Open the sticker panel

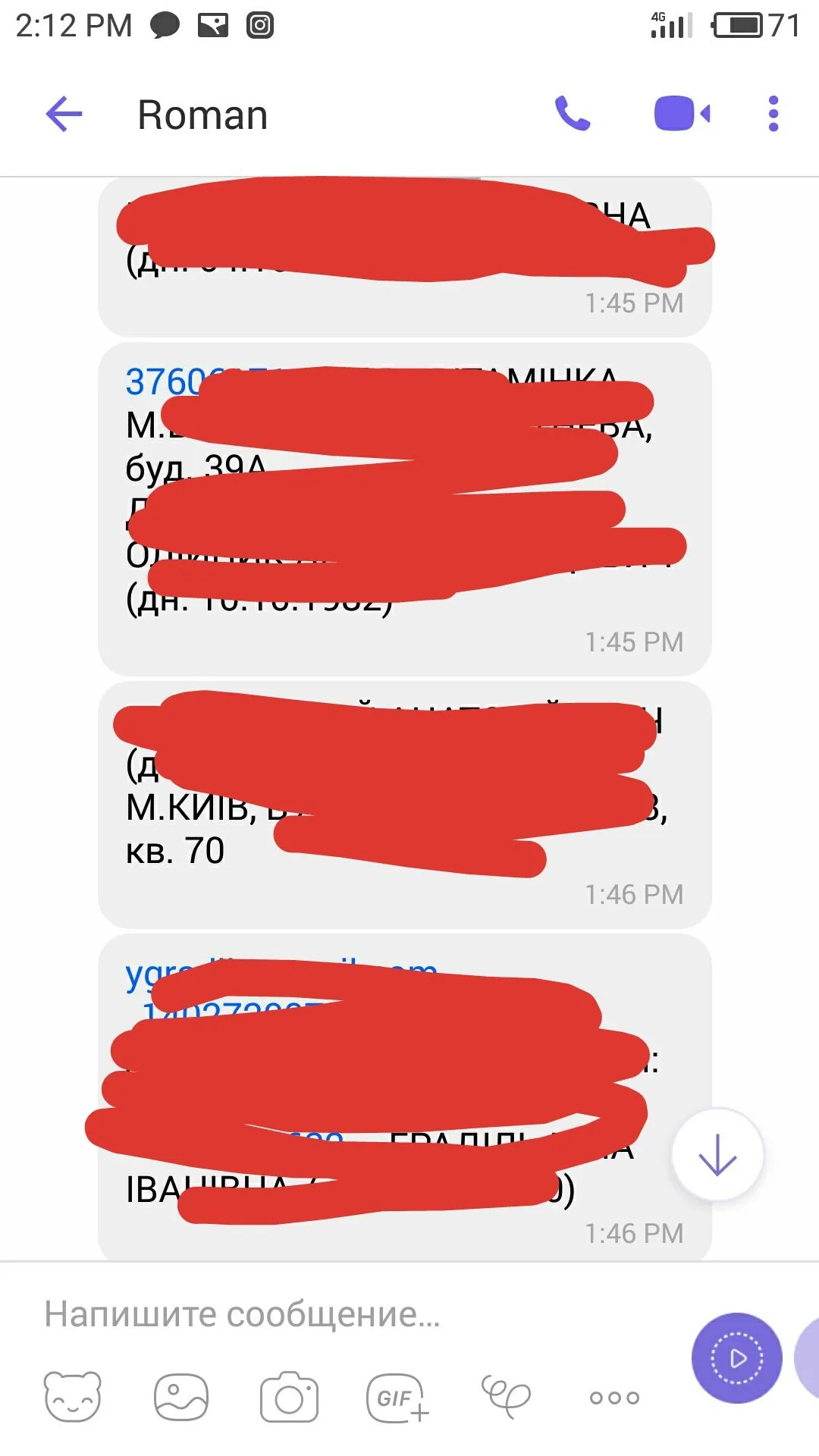coord(73,1397)
